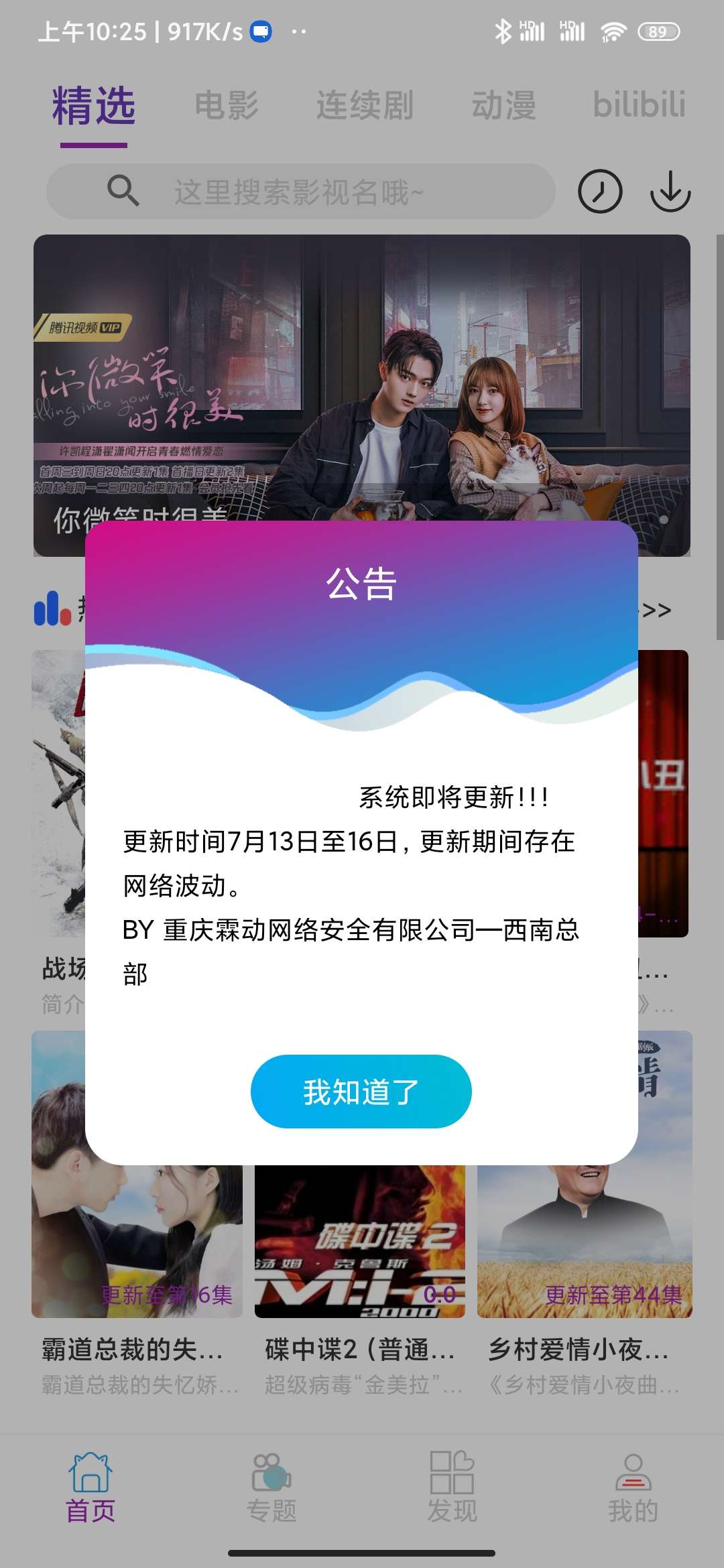Switch to the 电影 tab
The width and height of the screenshot is (724, 1568).
pyautogui.click(x=226, y=106)
